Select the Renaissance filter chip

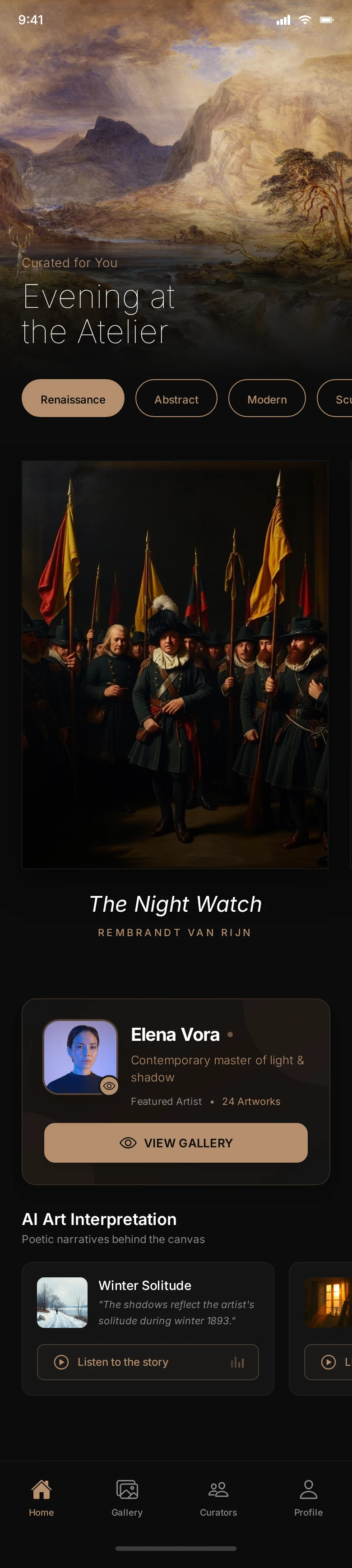(73, 399)
